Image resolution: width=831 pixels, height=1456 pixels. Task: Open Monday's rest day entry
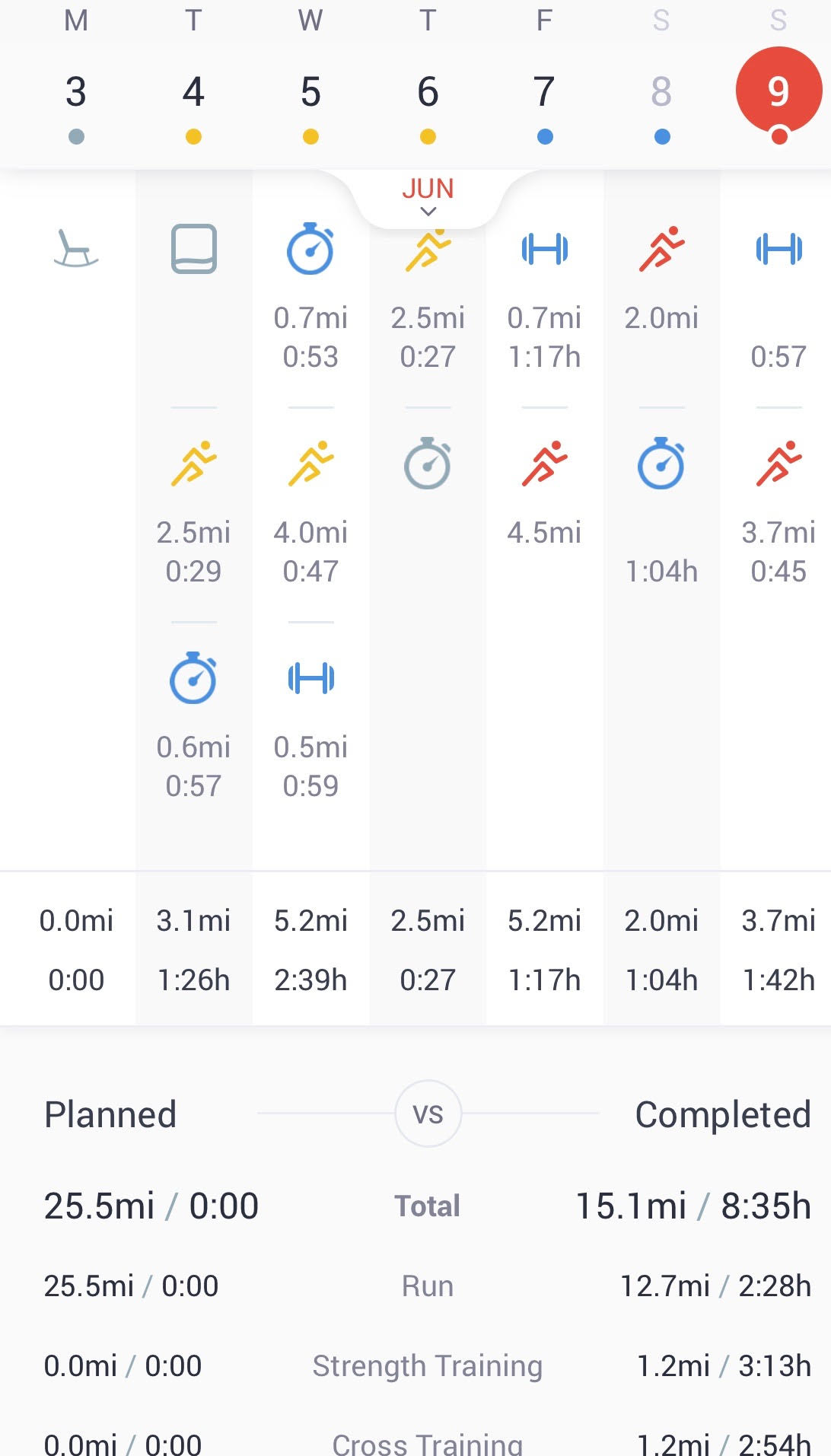point(76,249)
